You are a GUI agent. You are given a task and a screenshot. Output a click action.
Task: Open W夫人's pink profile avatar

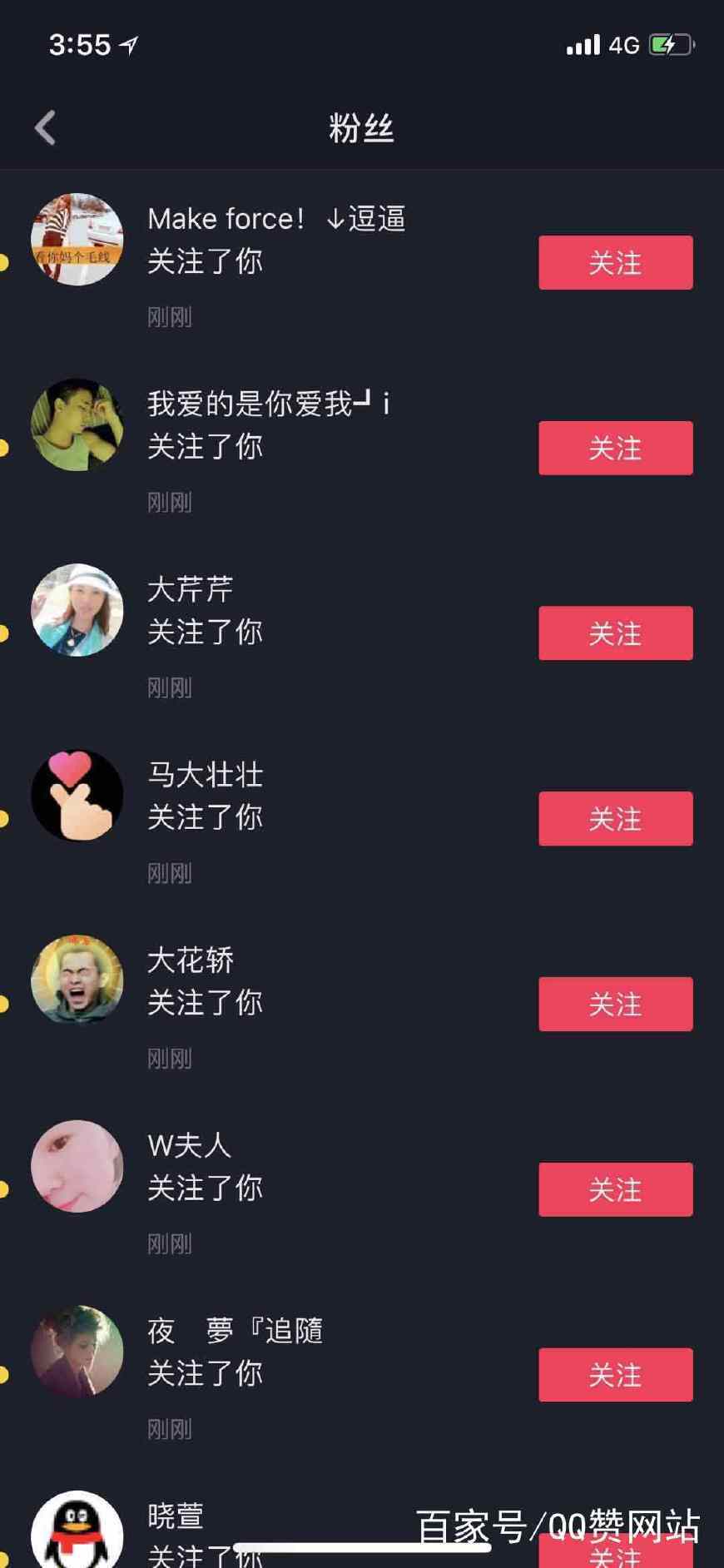(77, 1167)
